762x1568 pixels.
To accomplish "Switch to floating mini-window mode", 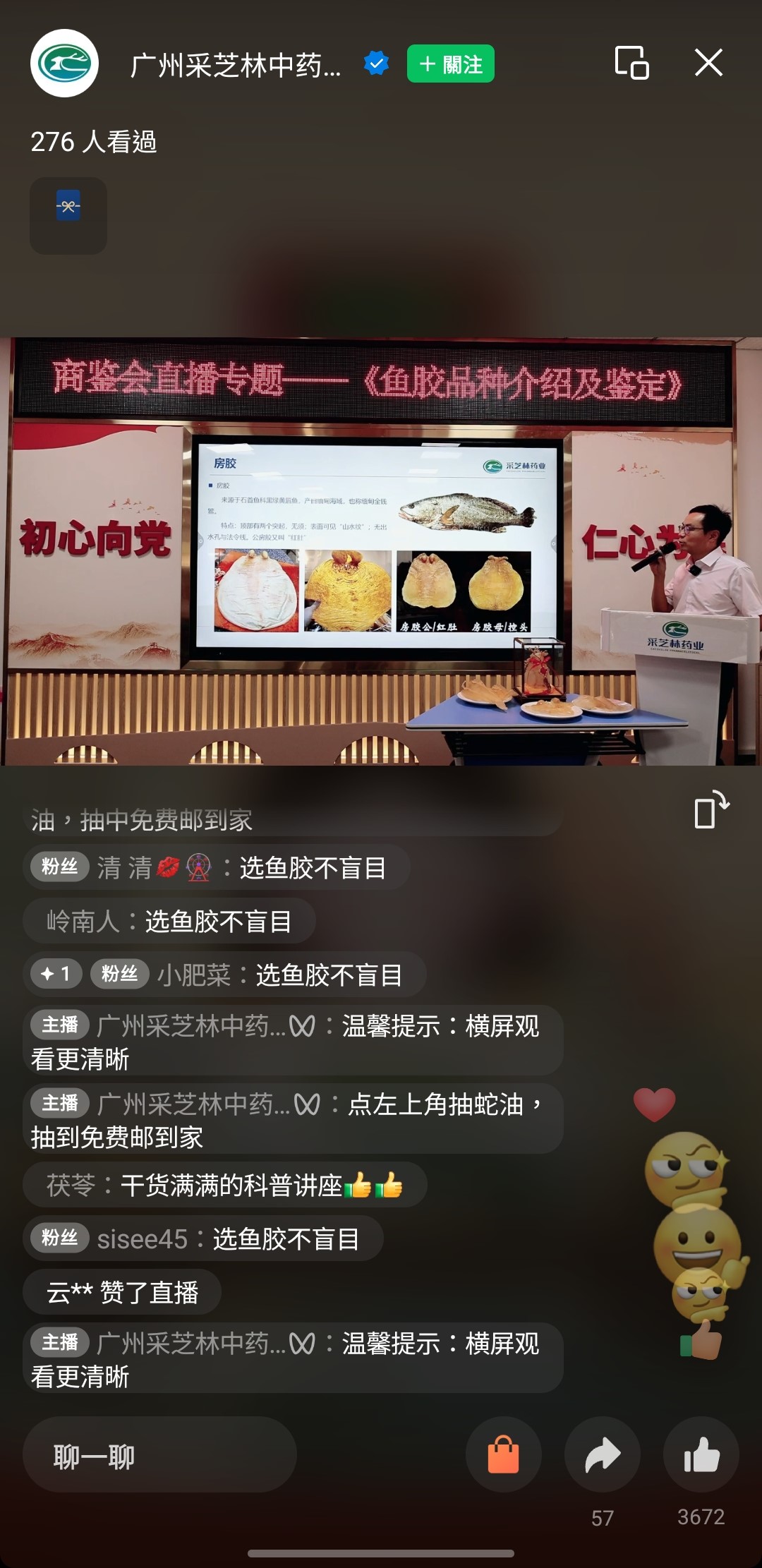I will click(631, 63).
